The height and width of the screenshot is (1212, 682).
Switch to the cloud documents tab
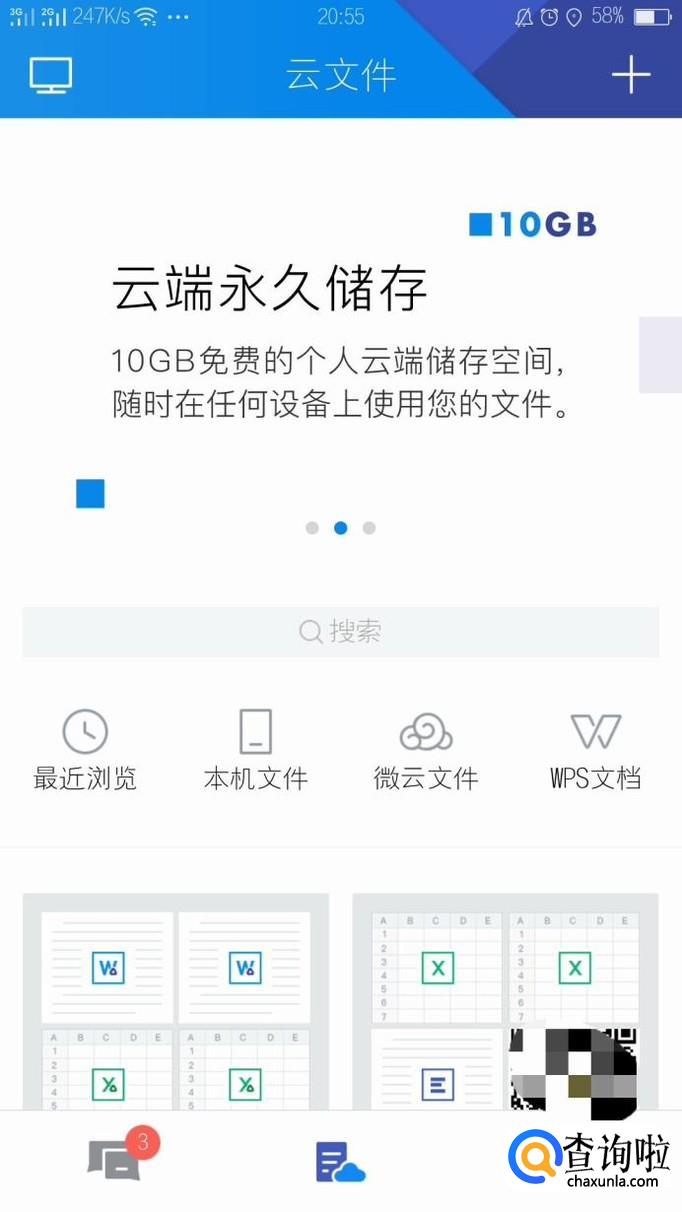tap(340, 1161)
